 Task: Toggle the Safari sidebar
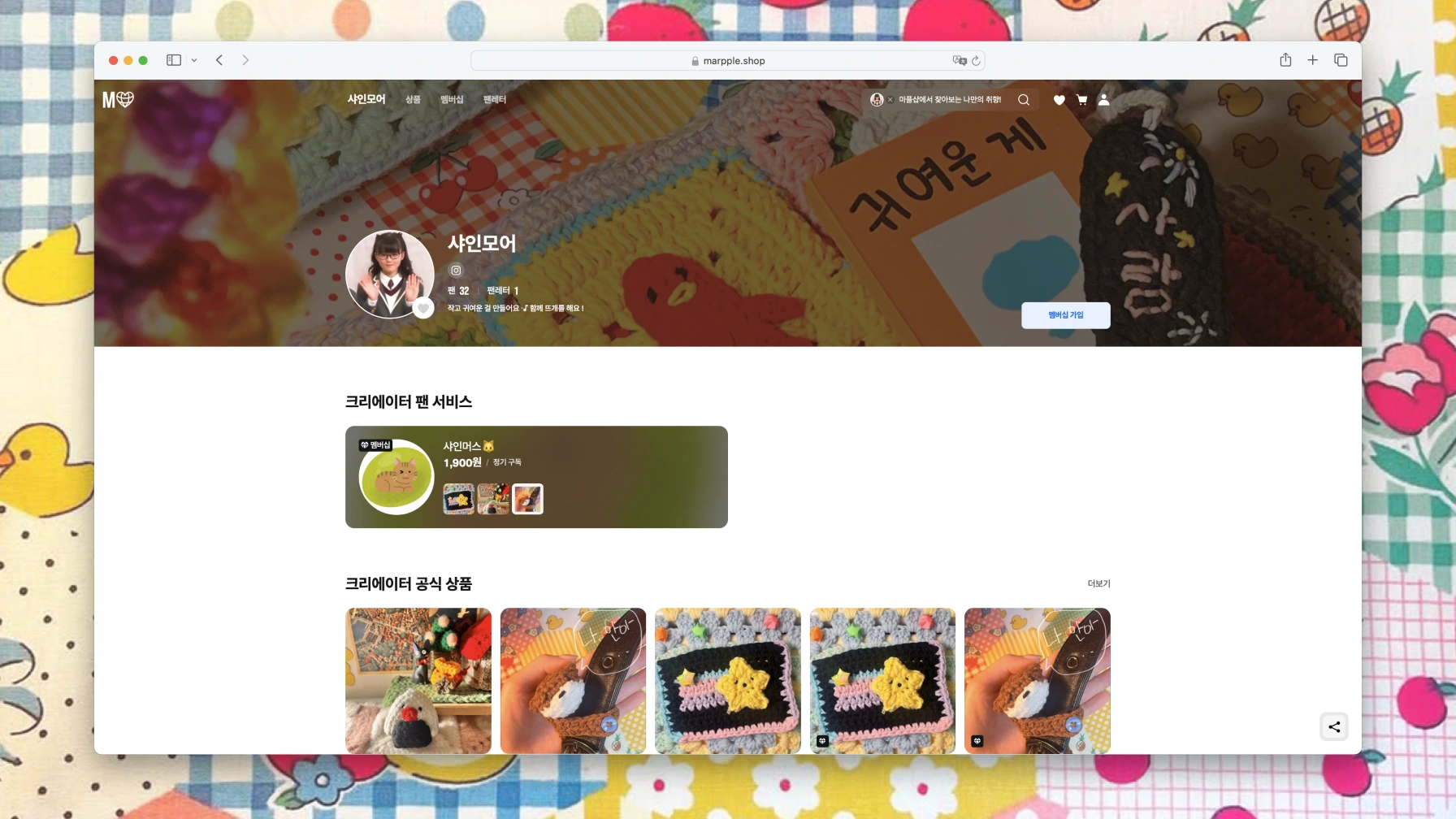pyautogui.click(x=173, y=60)
